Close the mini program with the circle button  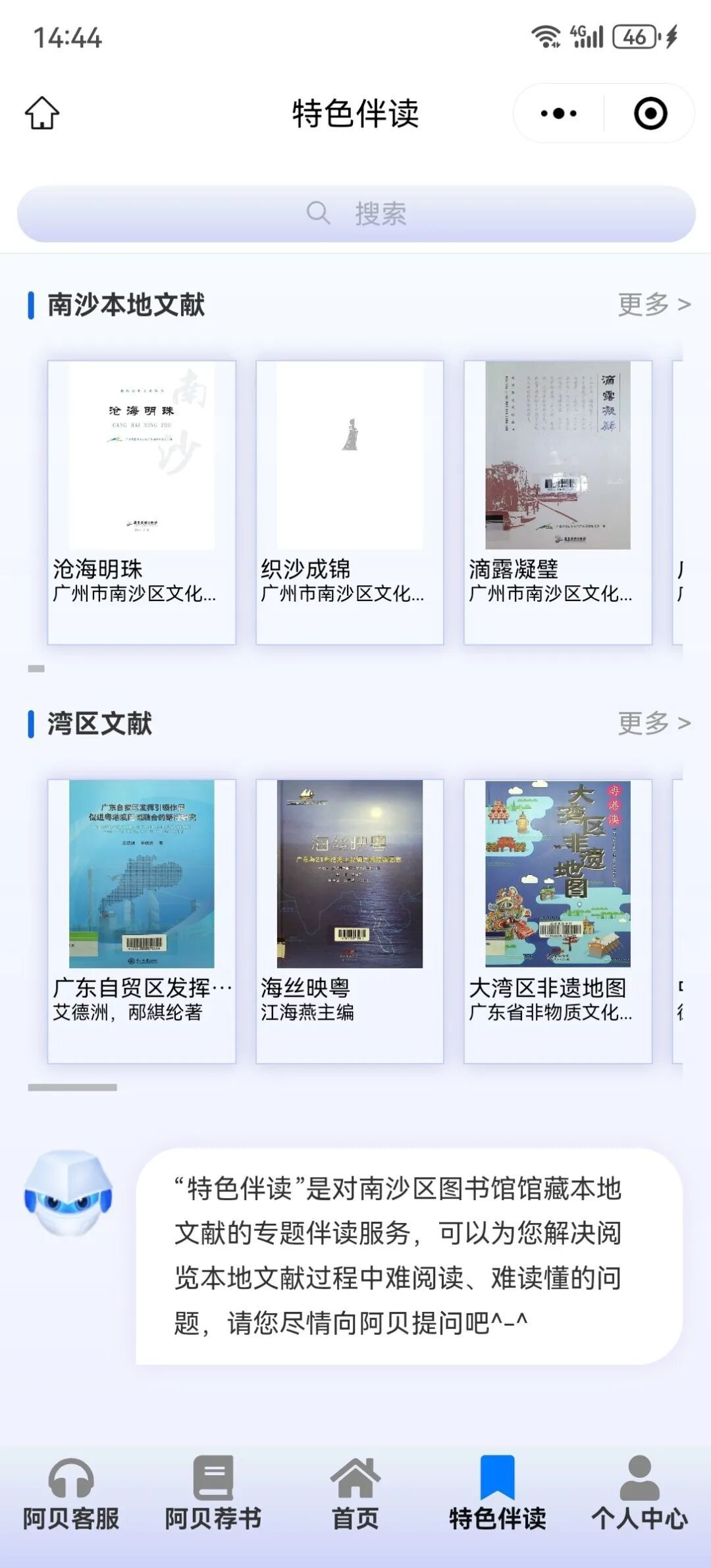[650, 113]
